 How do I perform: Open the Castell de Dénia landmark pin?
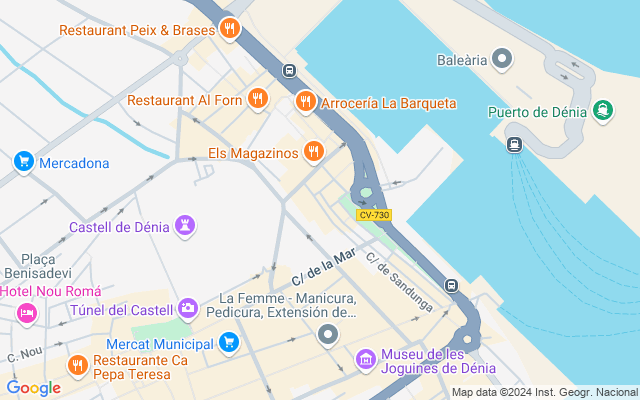point(185,226)
